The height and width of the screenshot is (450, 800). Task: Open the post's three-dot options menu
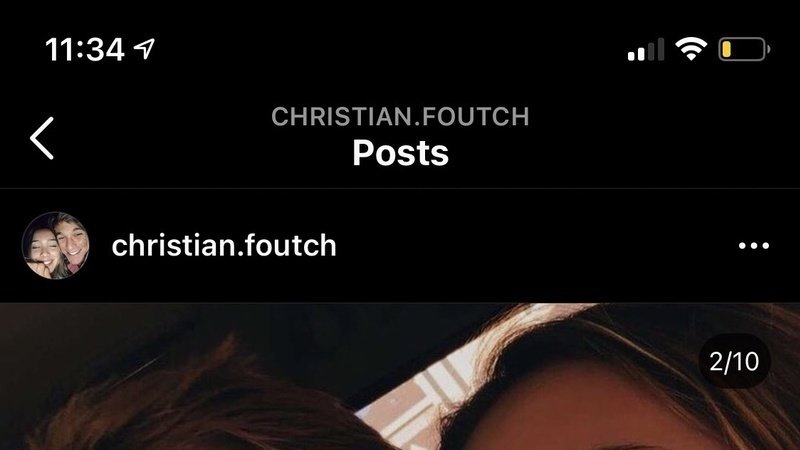pyautogui.click(x=753, y=246)
